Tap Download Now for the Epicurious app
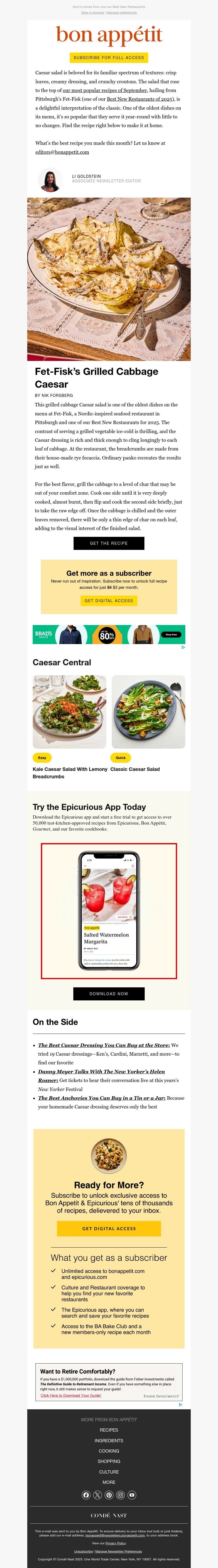The width and height of the screenshot is (218, 1568). 109,993
